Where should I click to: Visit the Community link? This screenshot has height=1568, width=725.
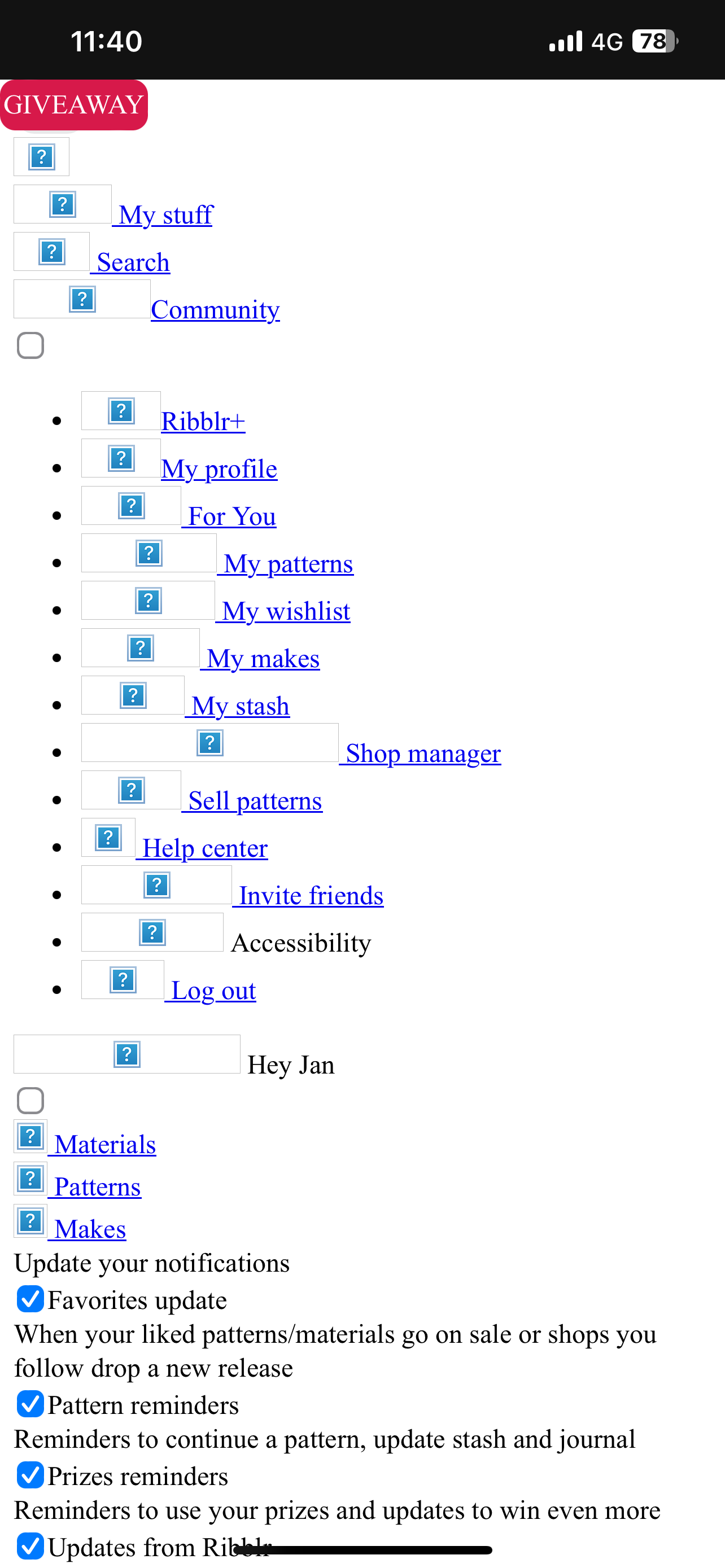(x=215, y=310)
